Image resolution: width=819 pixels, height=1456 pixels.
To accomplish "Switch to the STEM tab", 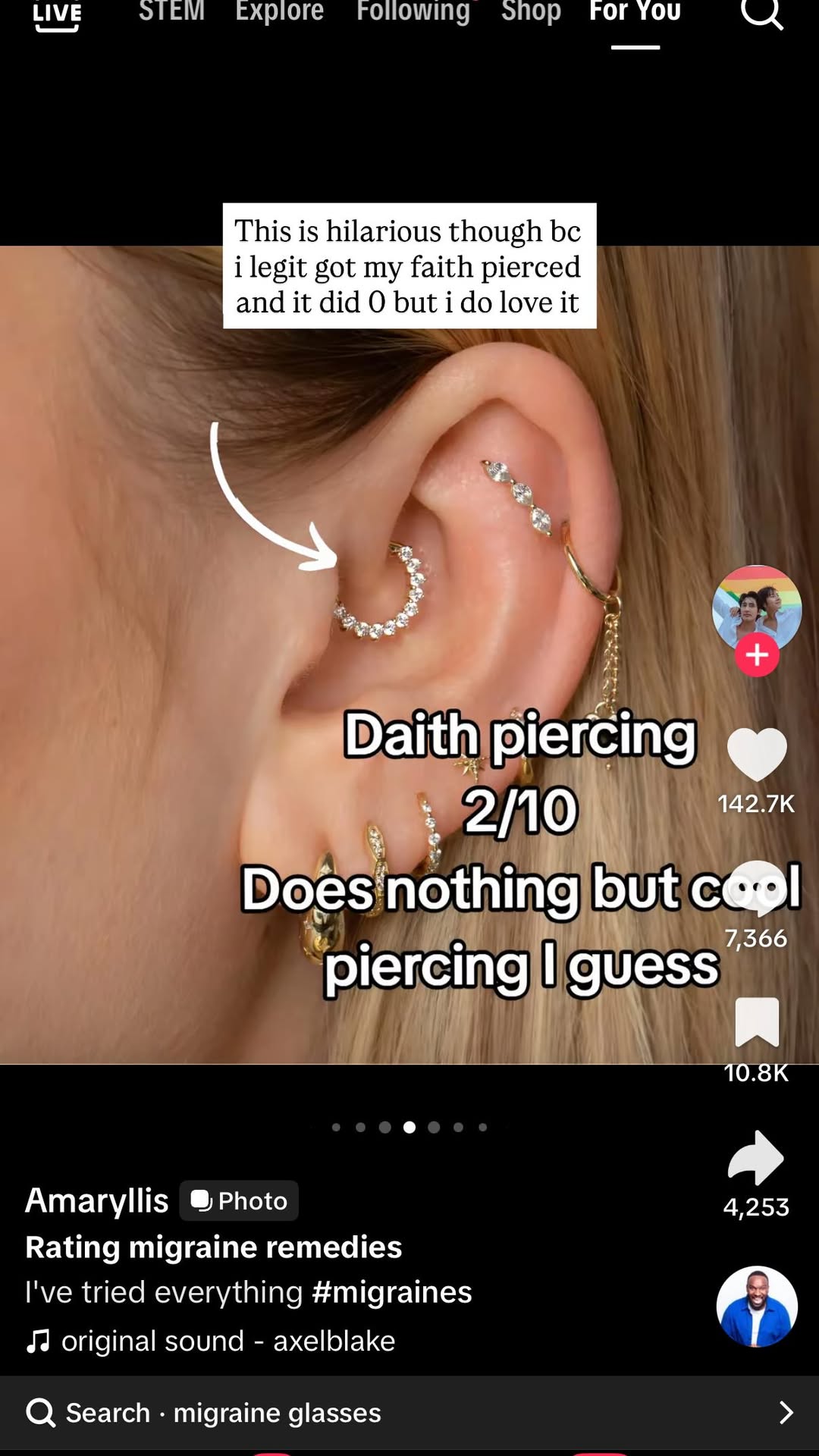I will tap(171, 11).
